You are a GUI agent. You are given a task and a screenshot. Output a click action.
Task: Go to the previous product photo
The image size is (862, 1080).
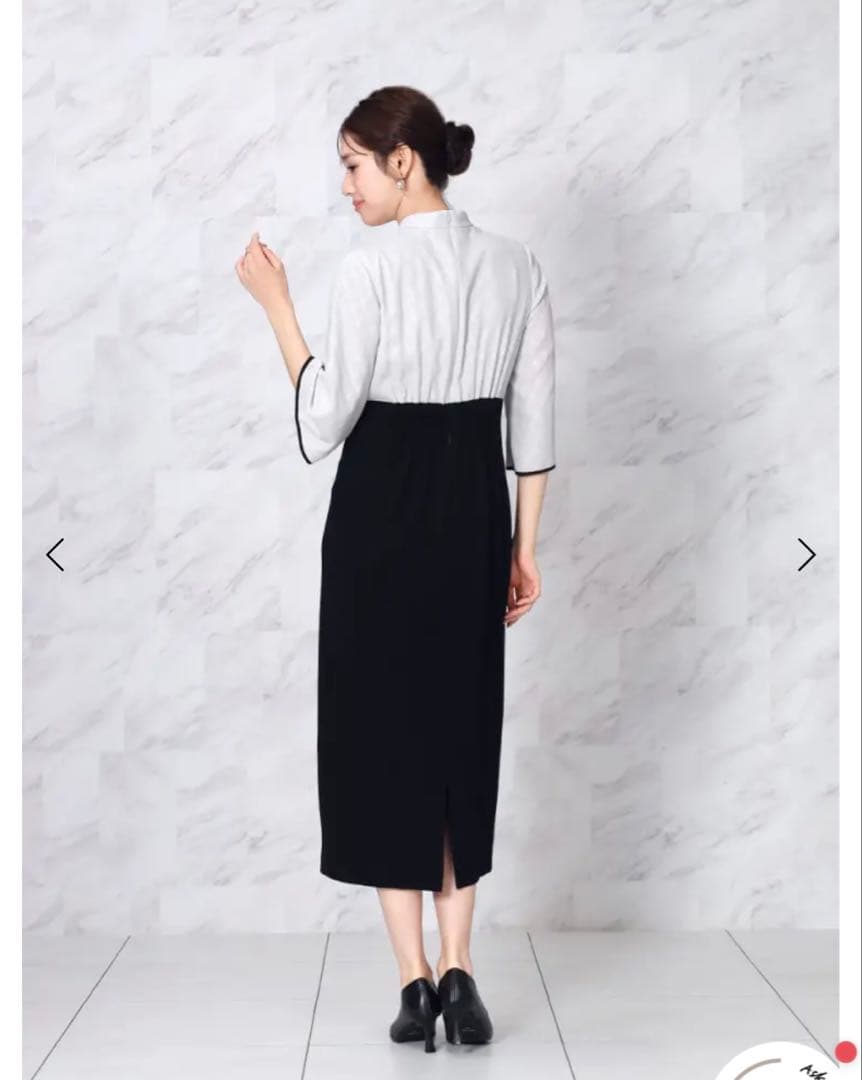55,555
